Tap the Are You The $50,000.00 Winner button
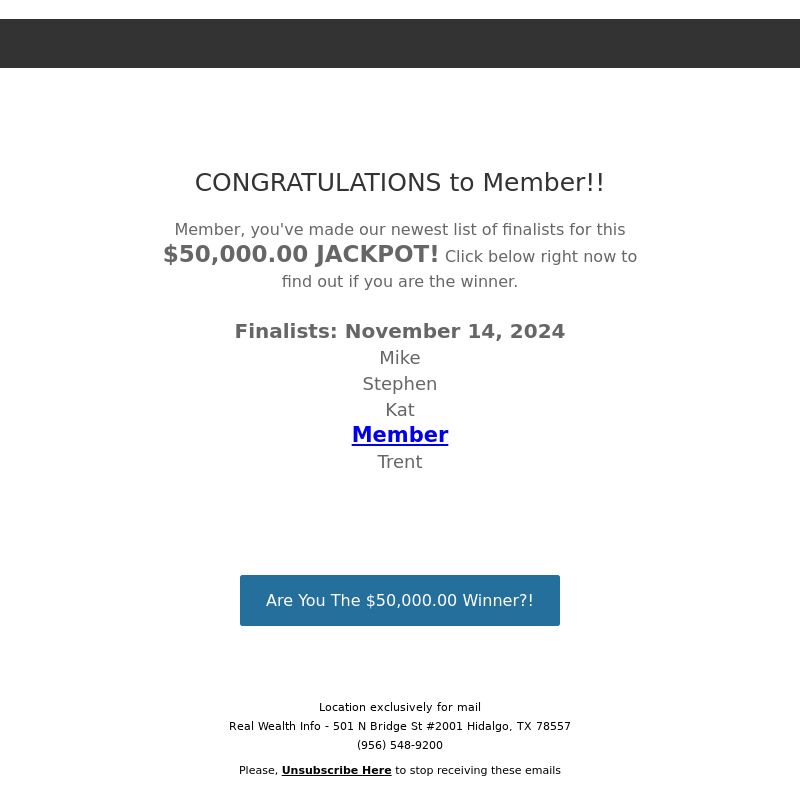 (x=399, y=600)
